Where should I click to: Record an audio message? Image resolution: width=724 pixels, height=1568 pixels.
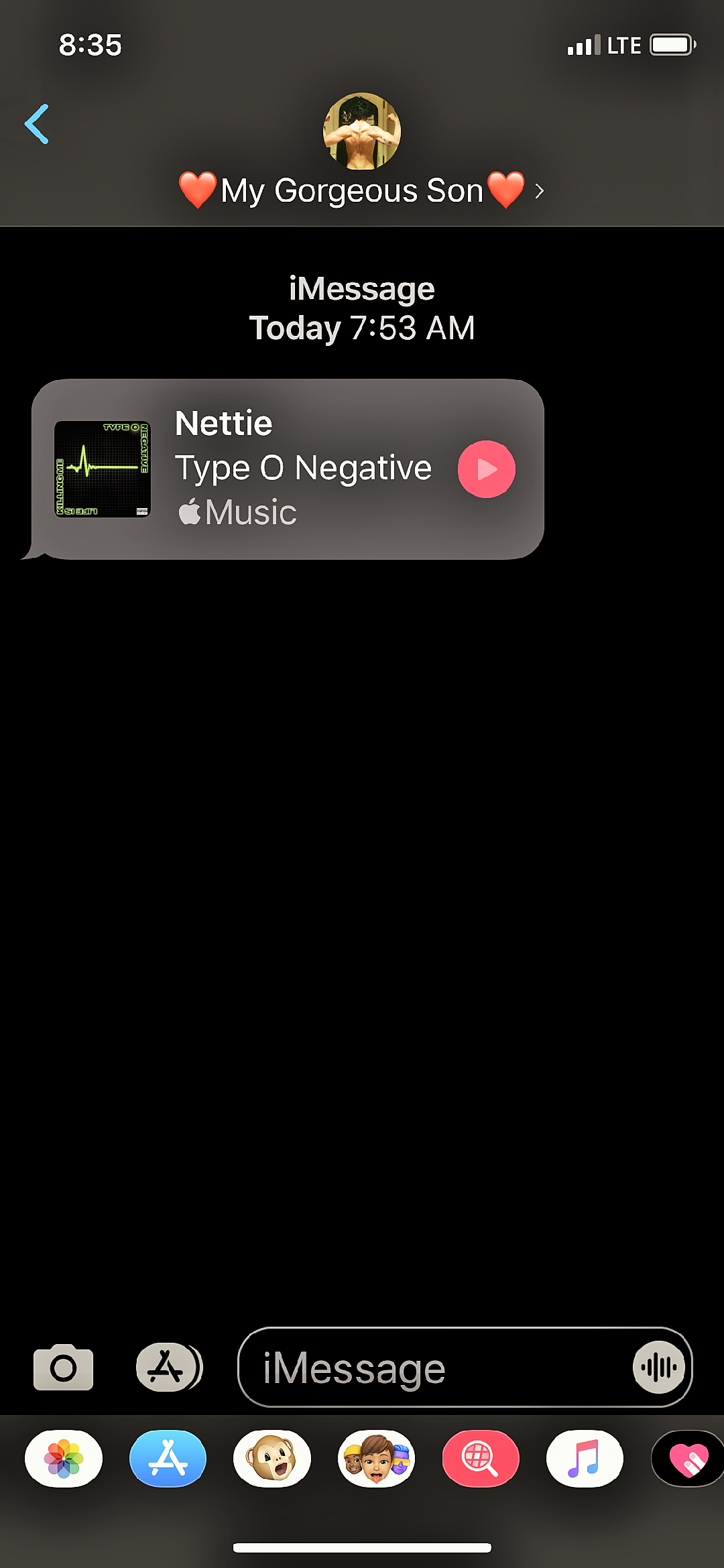(x=659, y=1368)
